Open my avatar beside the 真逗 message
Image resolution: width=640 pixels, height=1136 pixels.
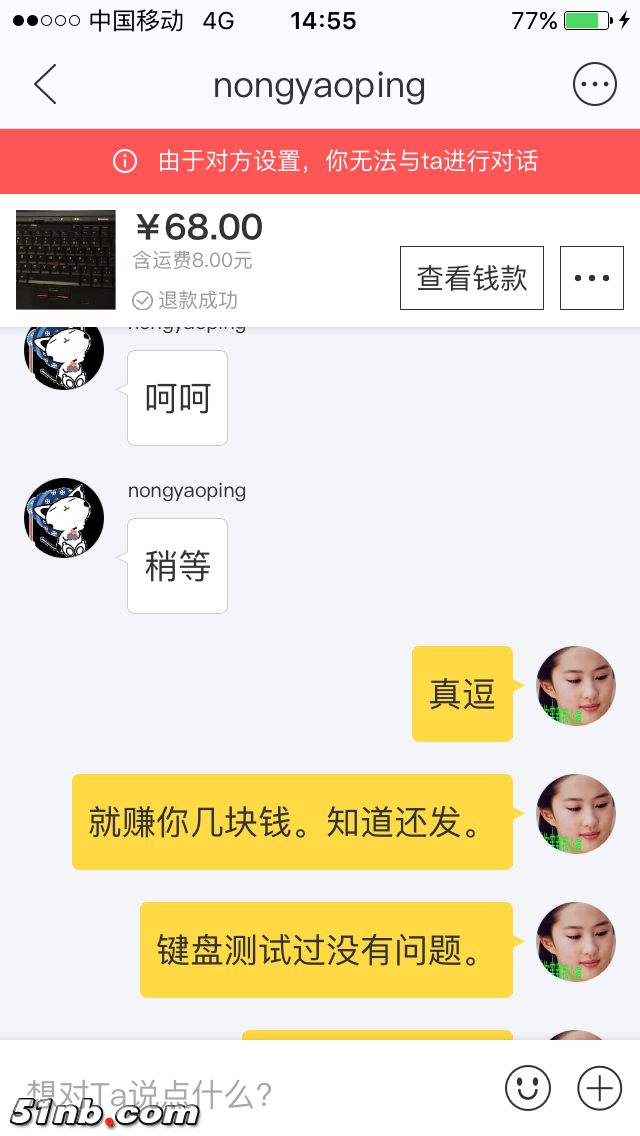[576, 686]
